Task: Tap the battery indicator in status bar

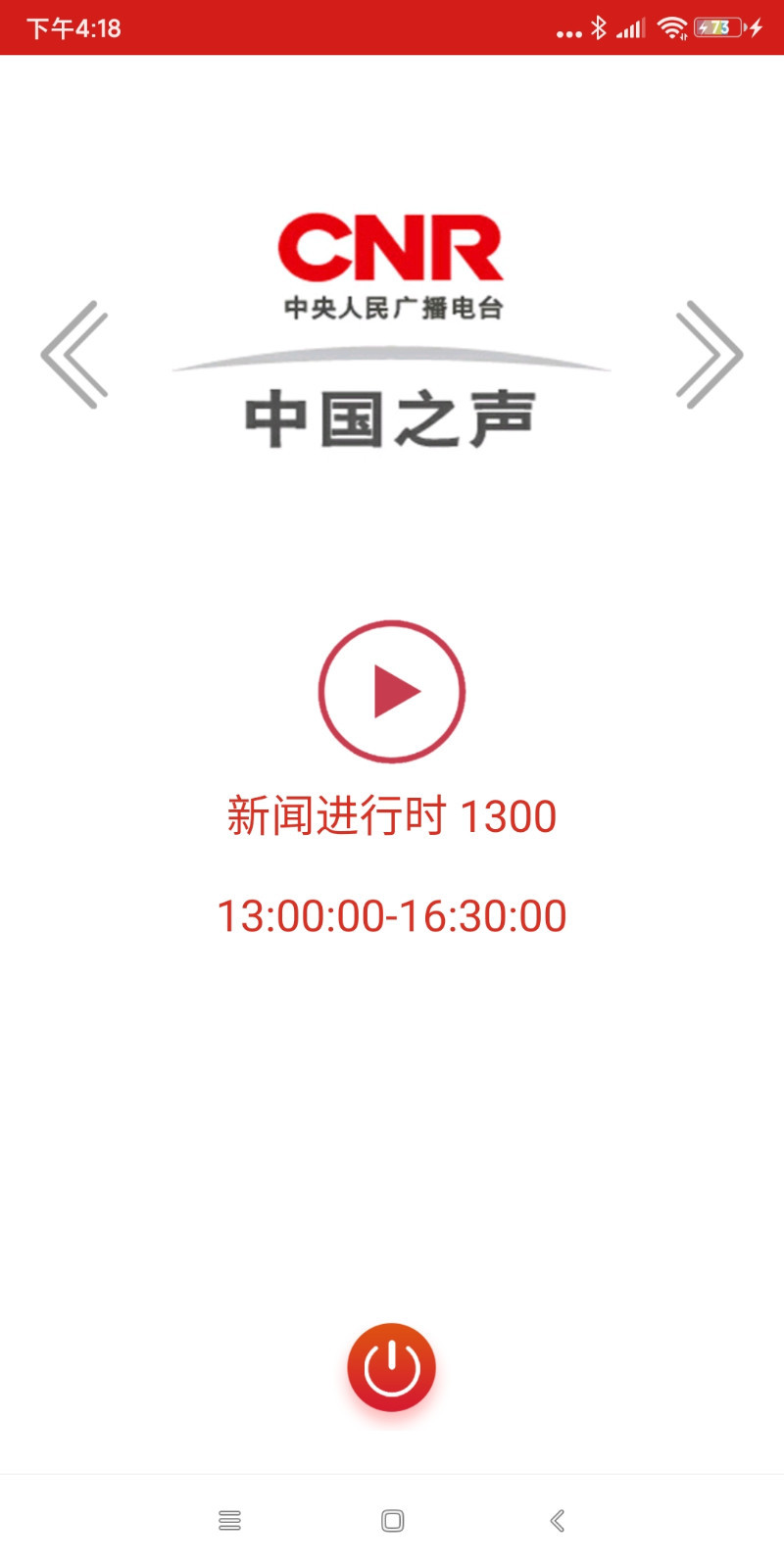Action: click(716, 28)
